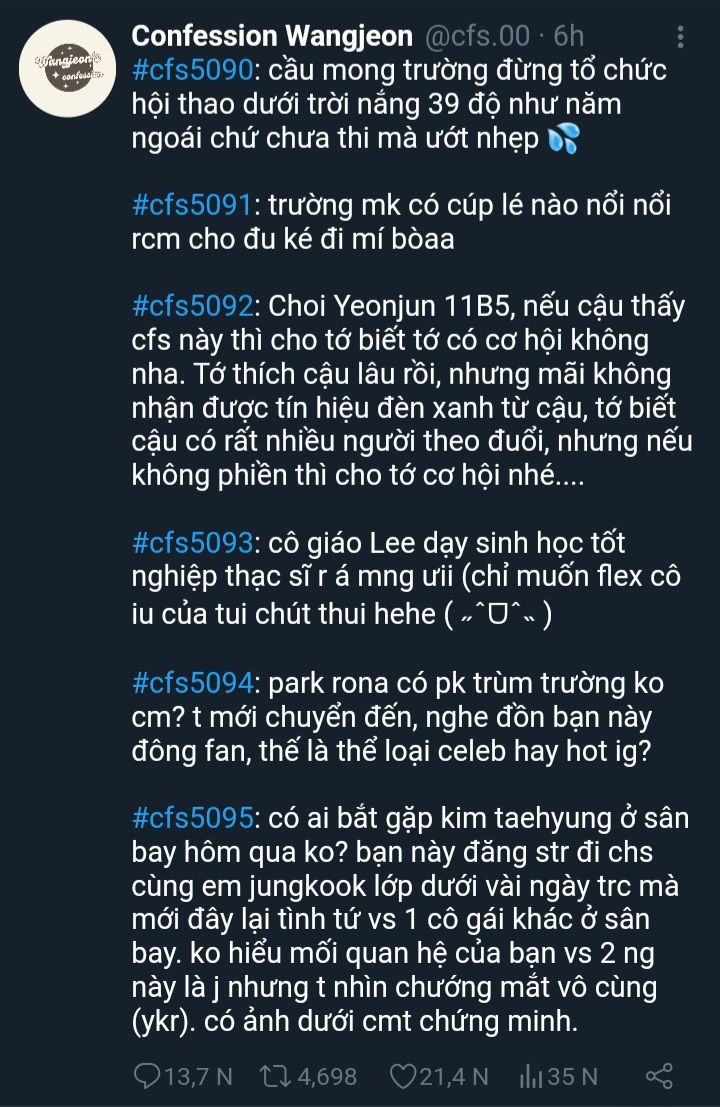Retweet this Confession Wangjeon post
Image resolution: width=720 pixels, height=1107 pixels.
274,1076
